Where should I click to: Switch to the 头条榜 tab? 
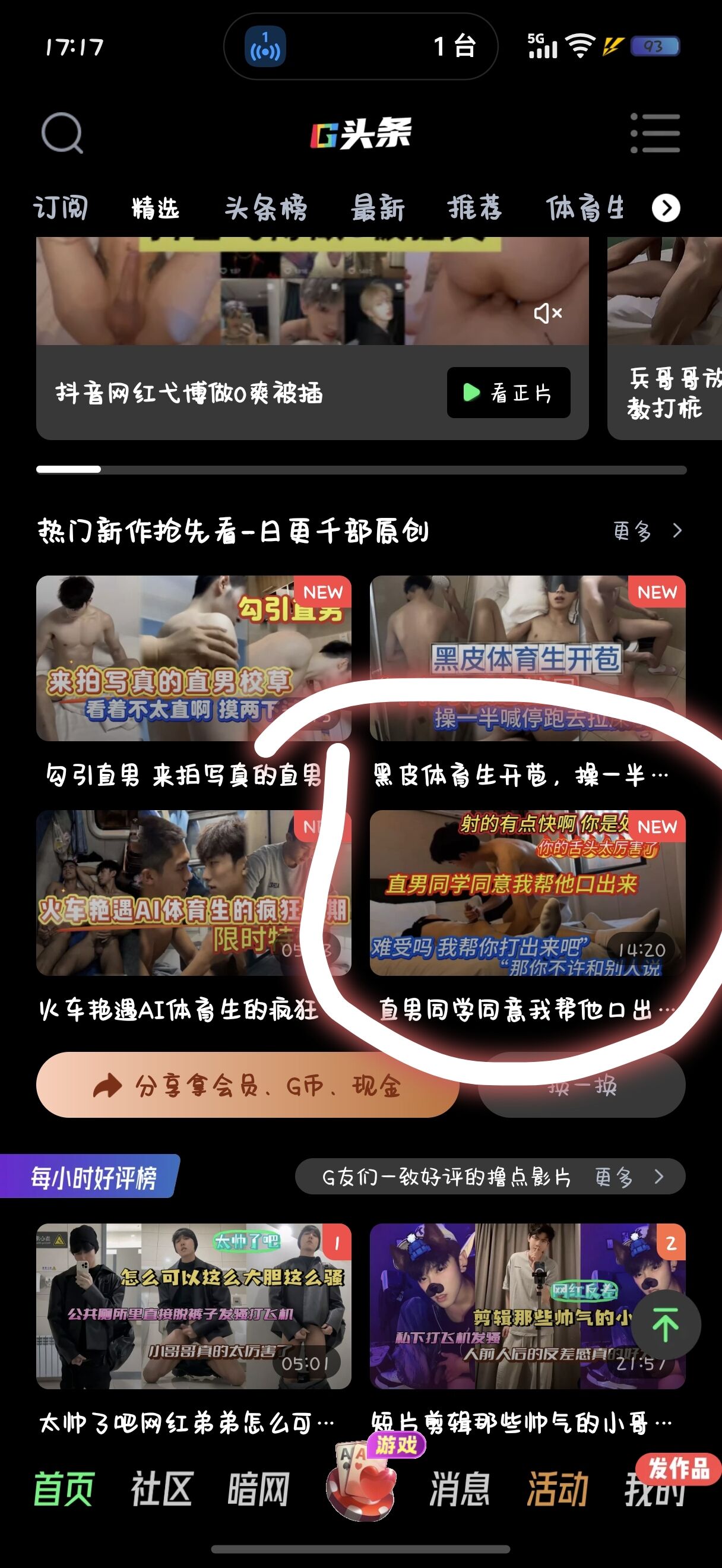266,208
